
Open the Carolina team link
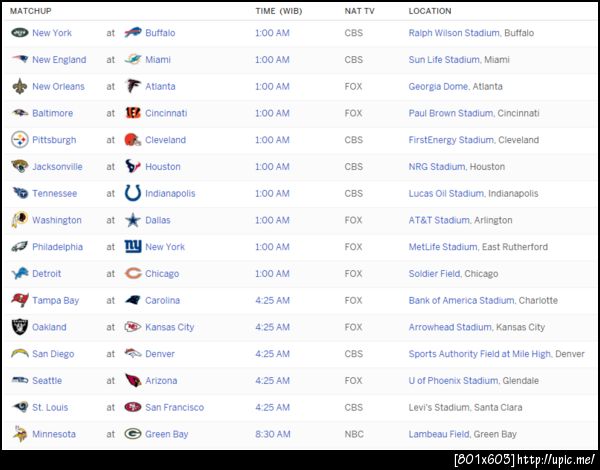pos(163,301)
